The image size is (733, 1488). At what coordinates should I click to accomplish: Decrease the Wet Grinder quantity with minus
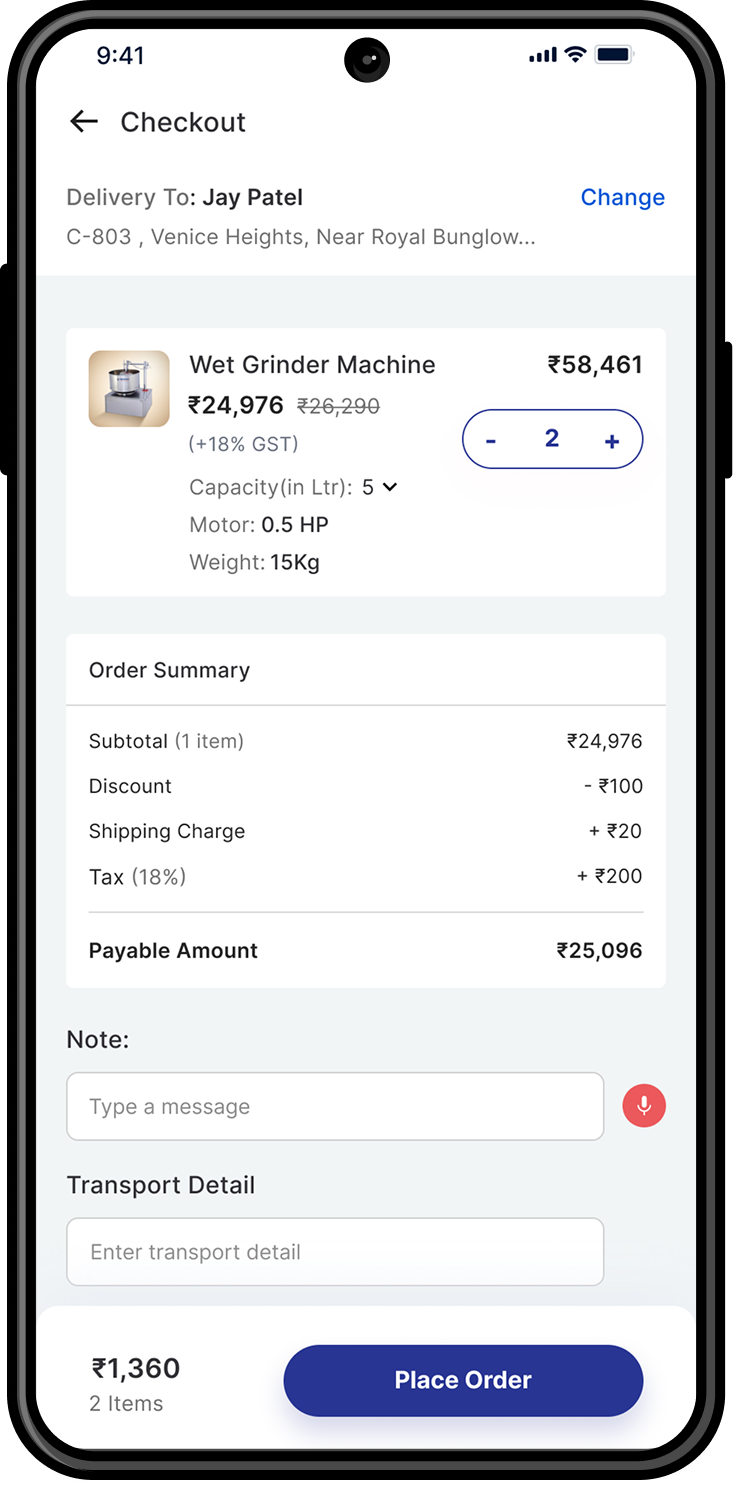pos(491,440)
